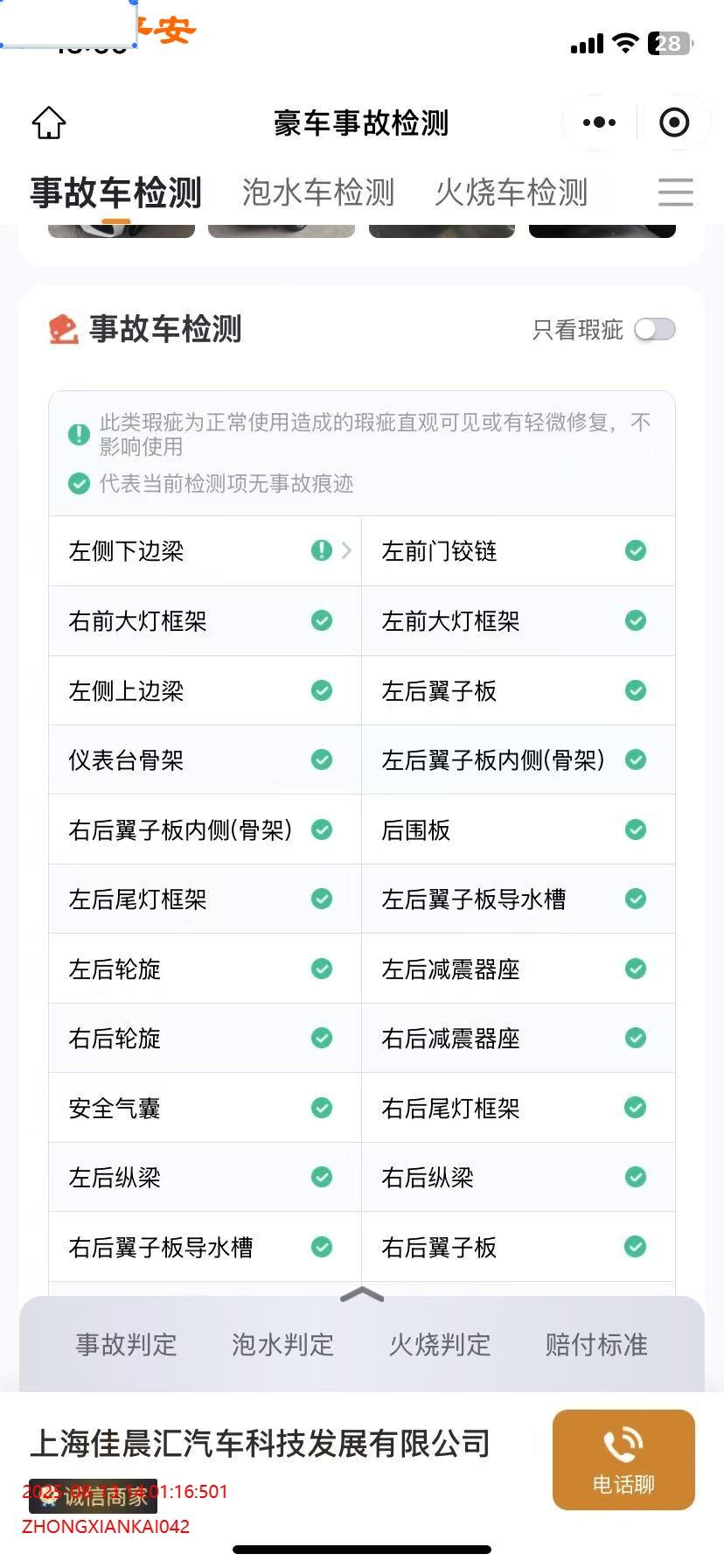This screenshot has width=724, height=1568.
Task: Expand the bottom panel with the up chevron
Action: (362, 1295)
